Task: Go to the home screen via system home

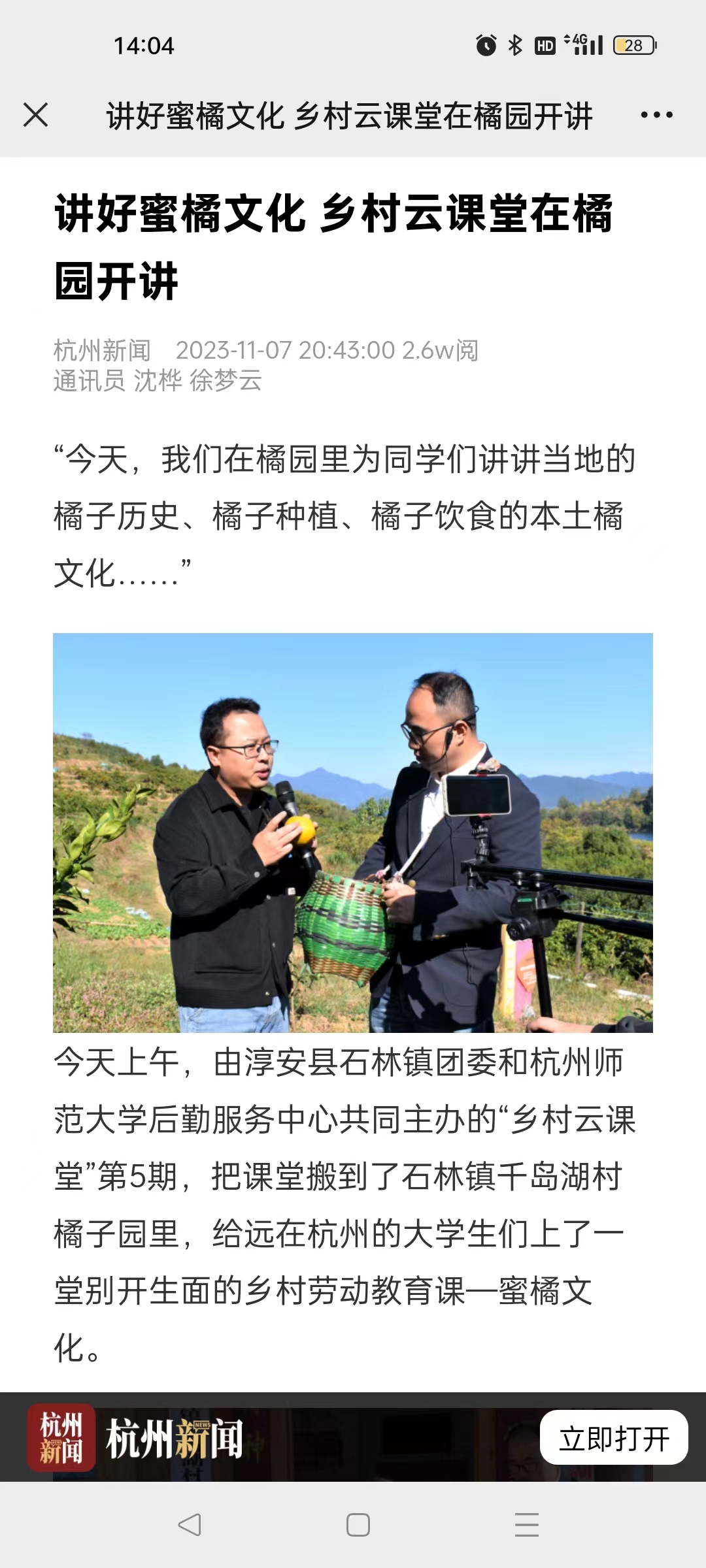Action: [x=358, y=1524]
